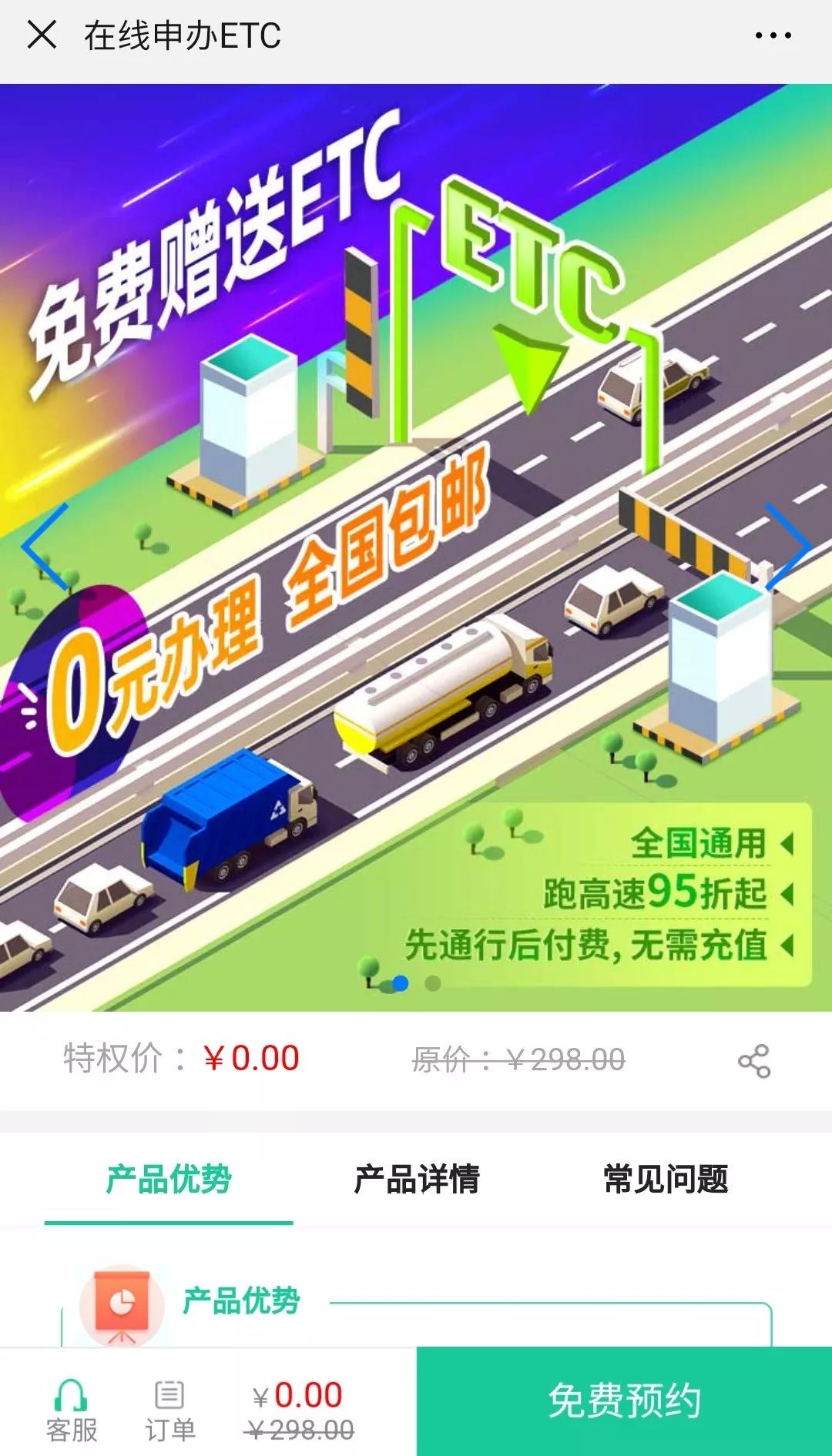Viewport: 832px width, 1456px height.
Task: Switch to the 产品详情 tab
Action: click(417, 1180)
